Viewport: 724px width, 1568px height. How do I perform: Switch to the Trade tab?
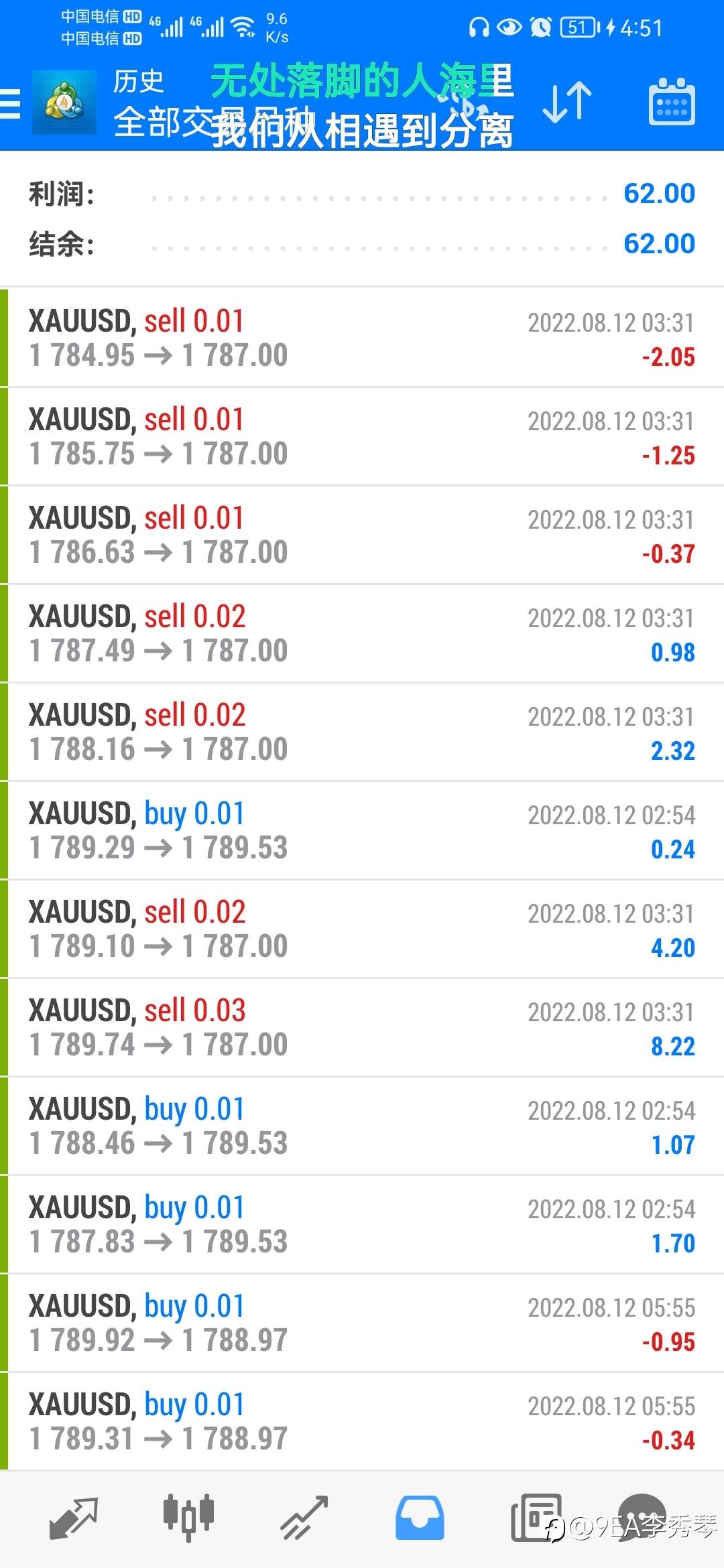click(x=304, y=1518)
